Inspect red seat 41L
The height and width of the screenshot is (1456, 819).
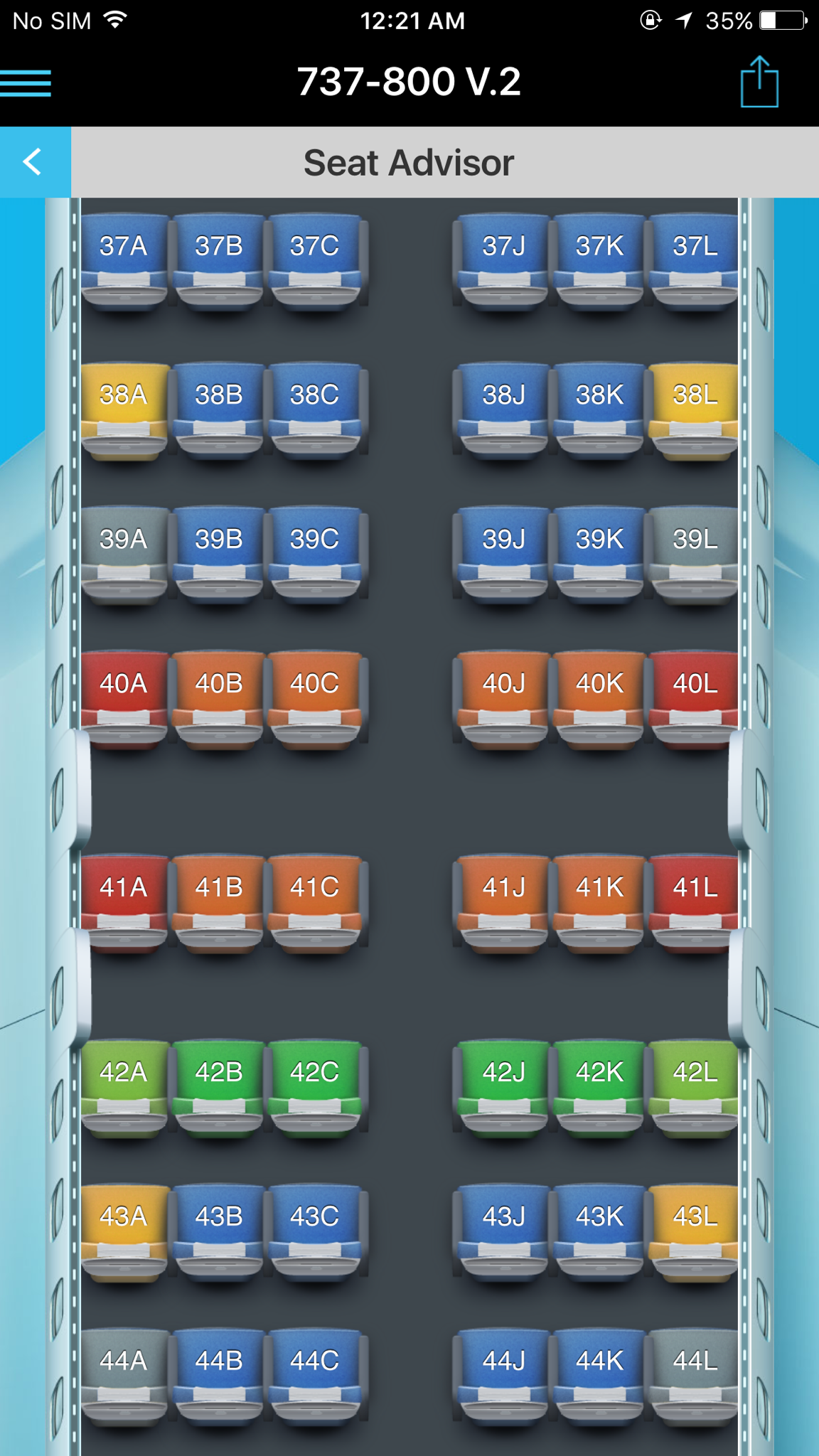click(x=695, y=899)
